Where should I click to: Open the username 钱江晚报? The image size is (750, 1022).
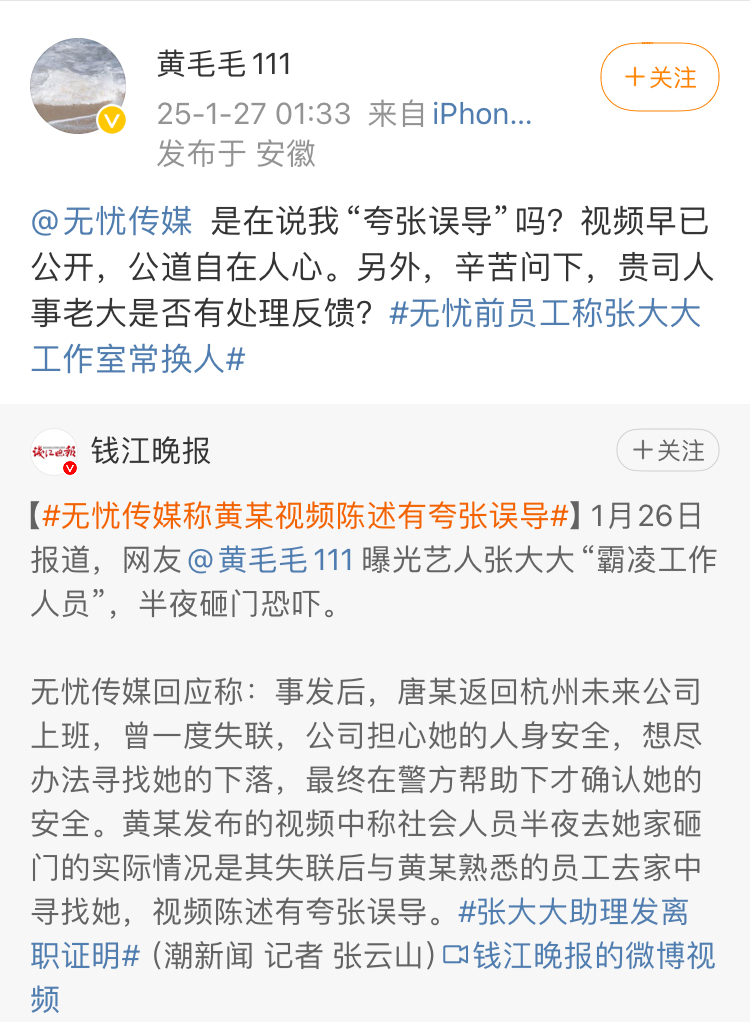click(x=152, y=451)
